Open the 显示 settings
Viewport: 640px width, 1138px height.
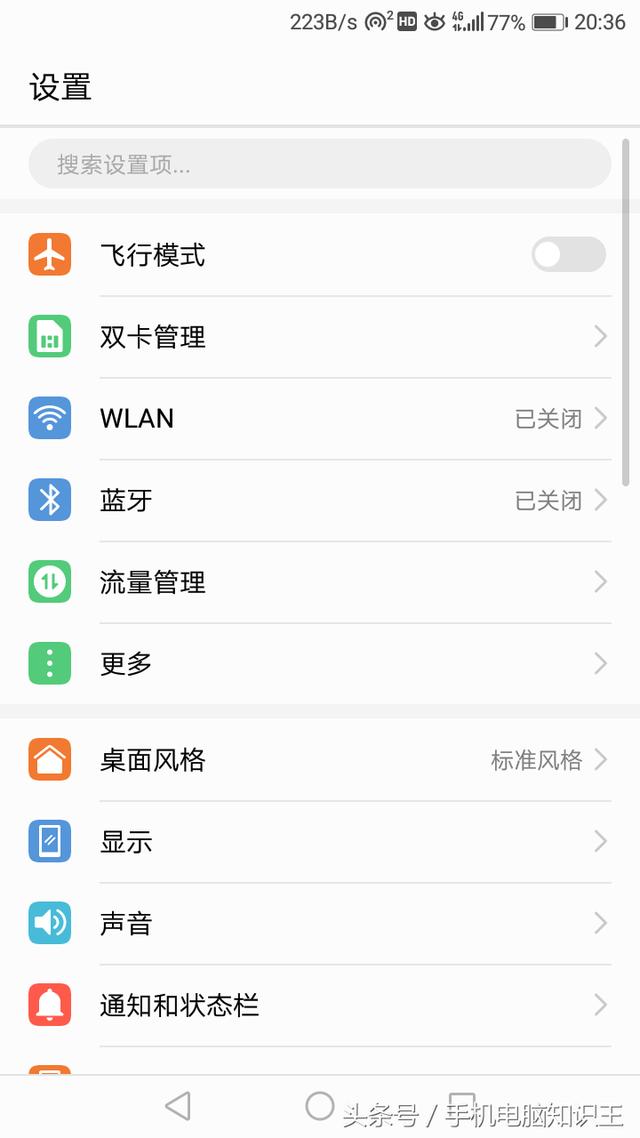(x=320, y=842)
